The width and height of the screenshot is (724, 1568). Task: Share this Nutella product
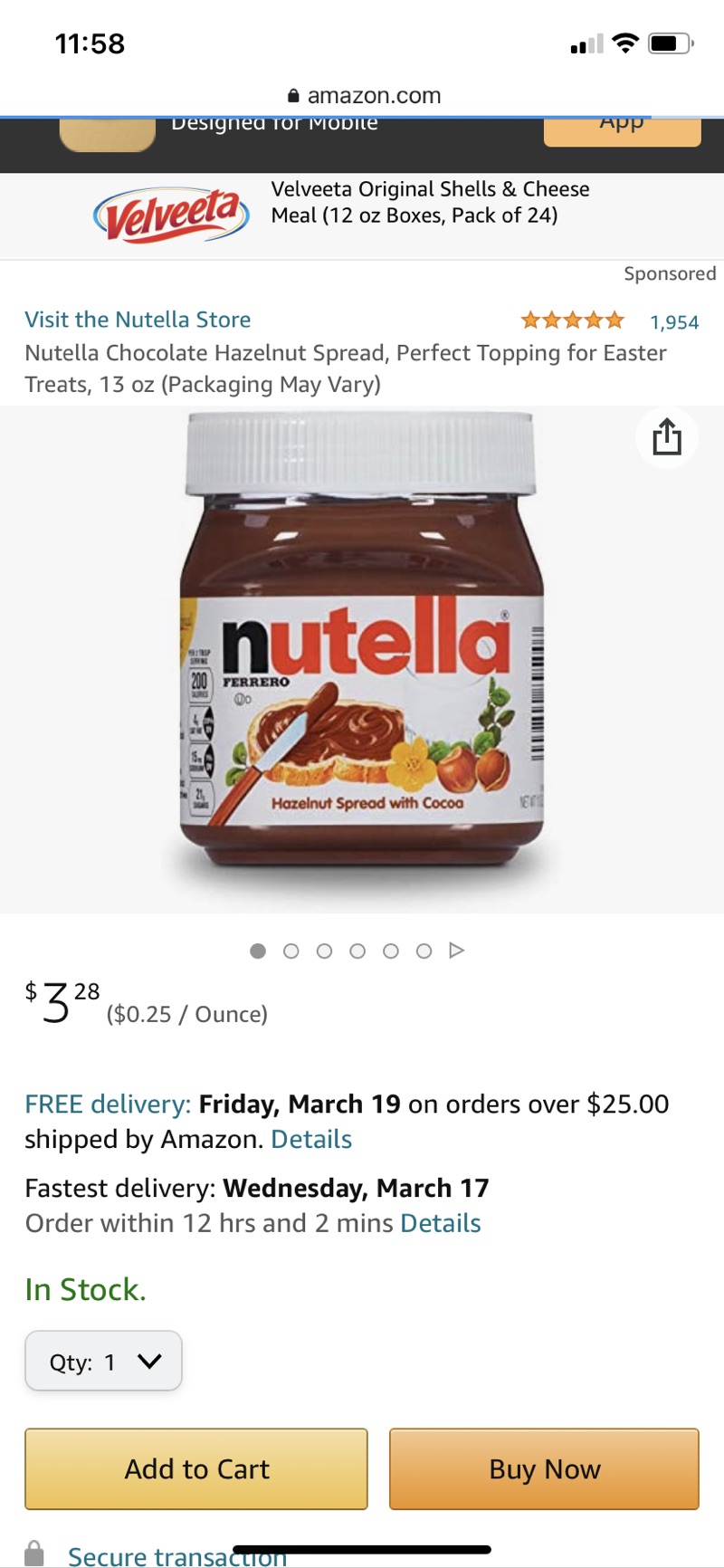click(x=667, y=437)
